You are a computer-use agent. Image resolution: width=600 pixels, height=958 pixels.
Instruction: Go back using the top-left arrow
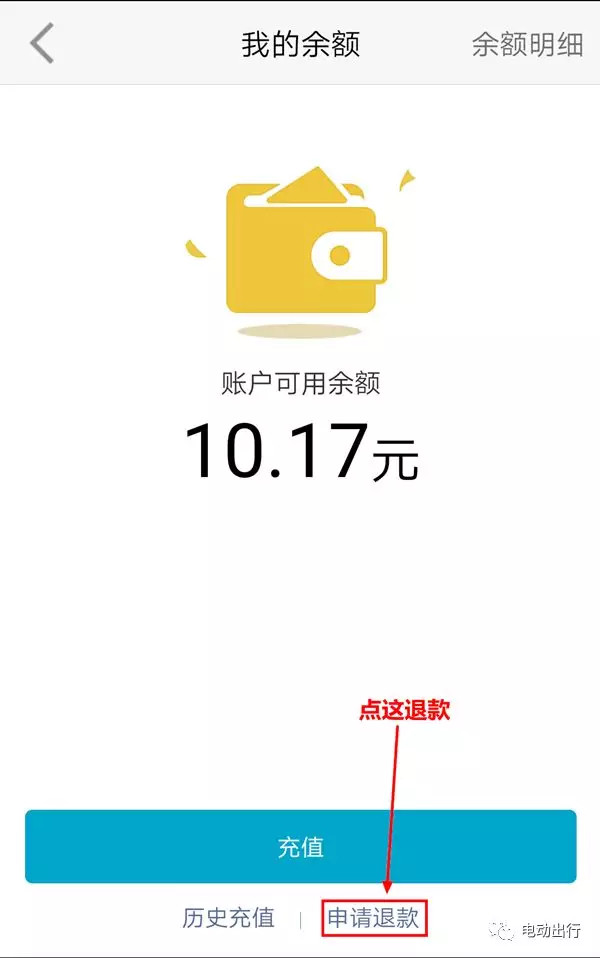click(41, 44)
